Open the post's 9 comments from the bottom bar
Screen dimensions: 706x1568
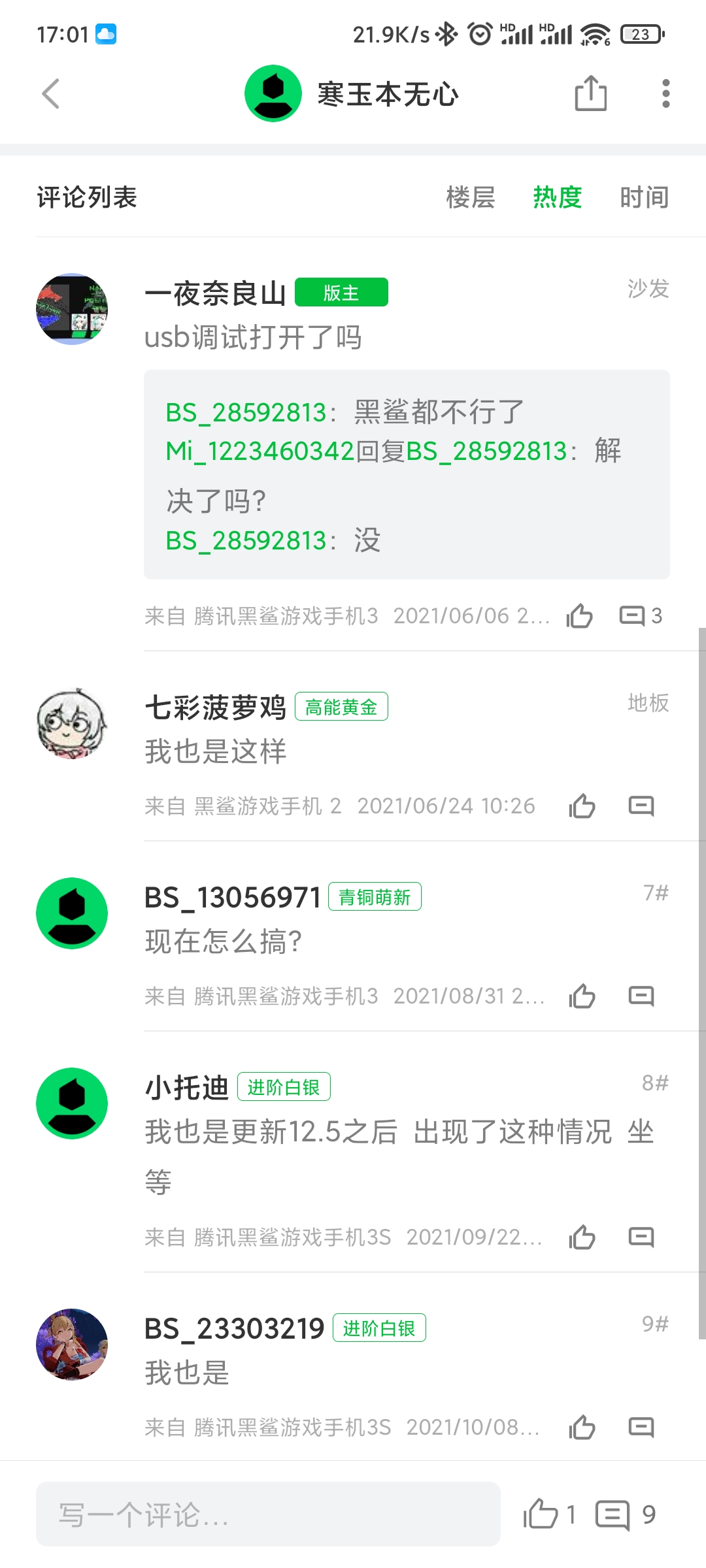[x=613, y=1514]
